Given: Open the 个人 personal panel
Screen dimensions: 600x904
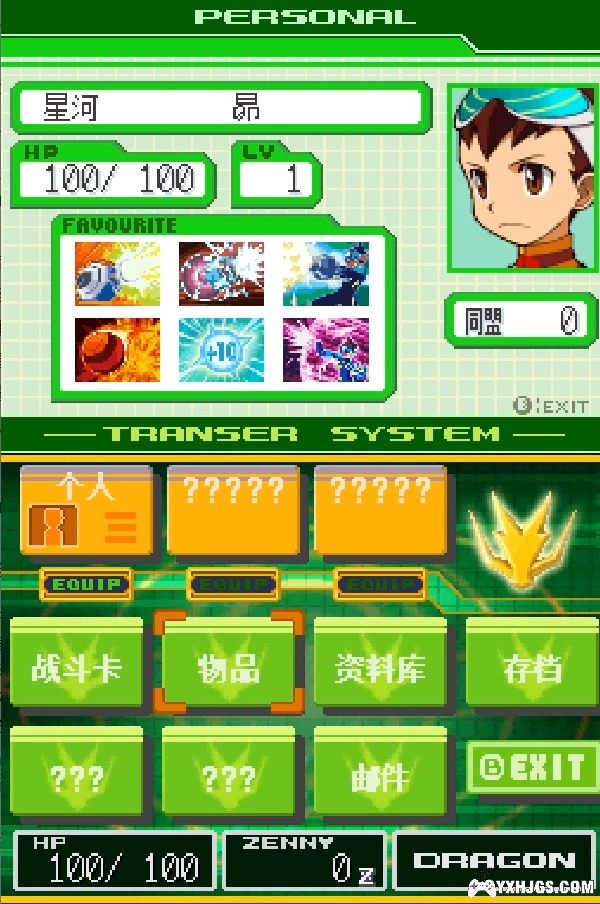Looking at the screenshot, I should click(x=86, y=510).
